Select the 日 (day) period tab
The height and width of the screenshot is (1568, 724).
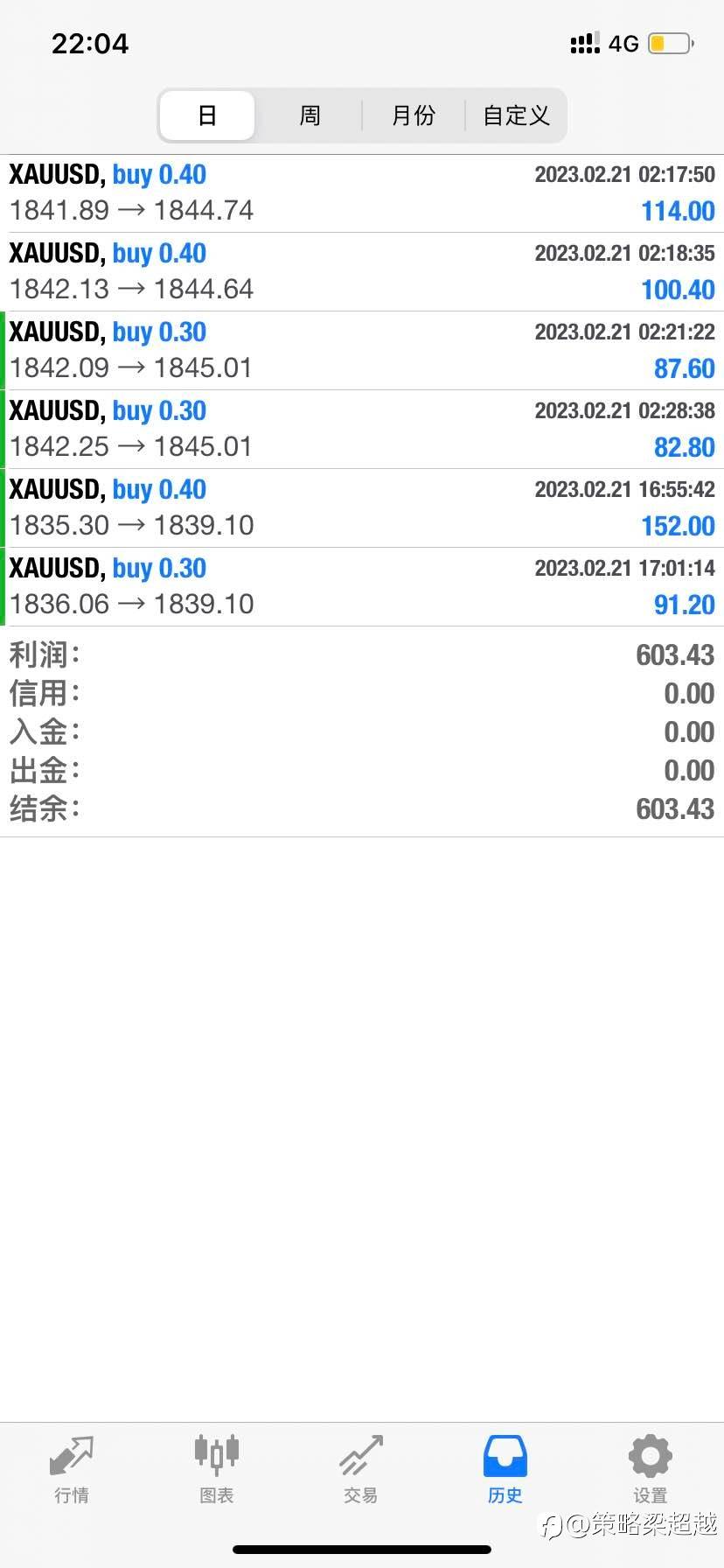point(207,115)
